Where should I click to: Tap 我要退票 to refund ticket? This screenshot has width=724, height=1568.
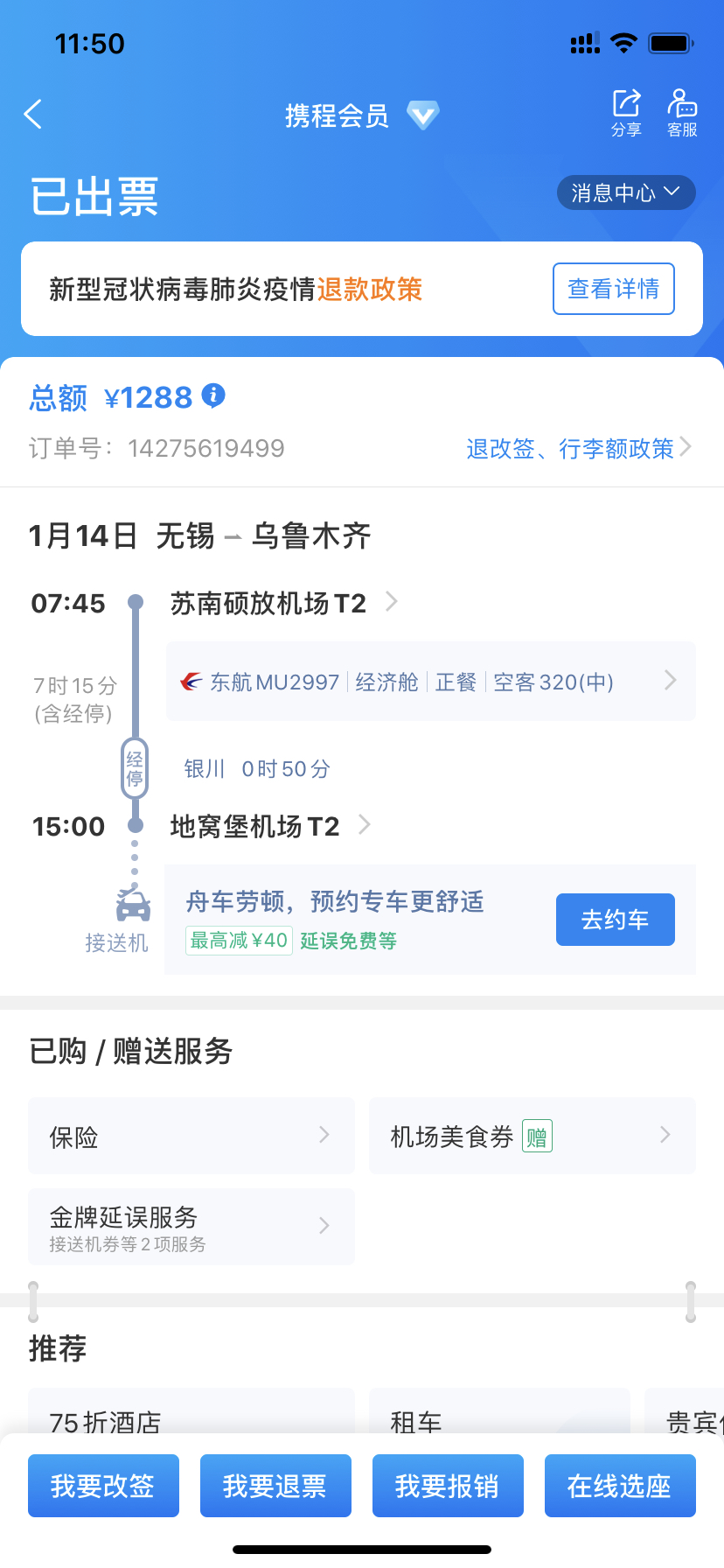[275, 1486]
